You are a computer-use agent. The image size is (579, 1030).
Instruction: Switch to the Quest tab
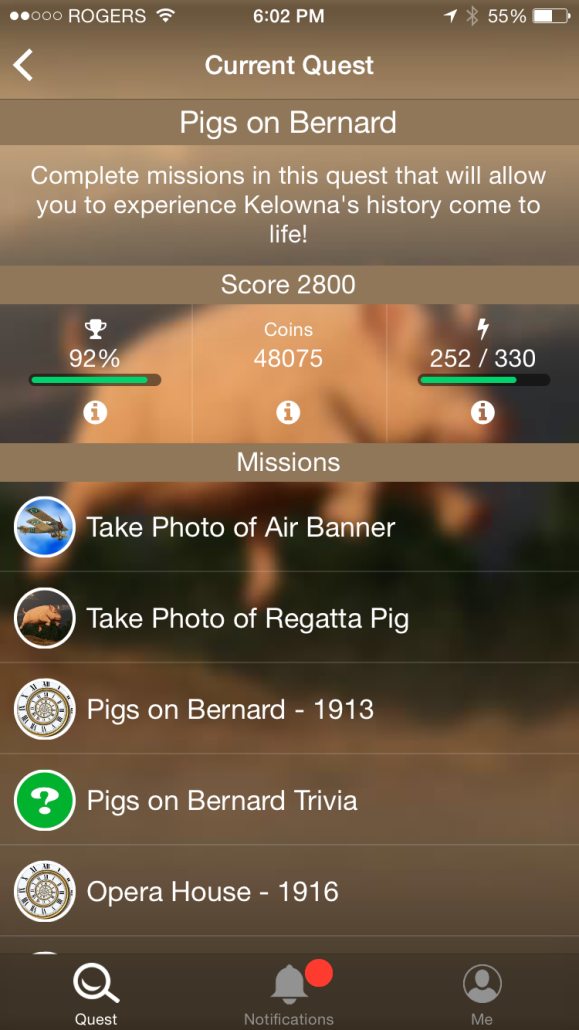tap(96, 993)
